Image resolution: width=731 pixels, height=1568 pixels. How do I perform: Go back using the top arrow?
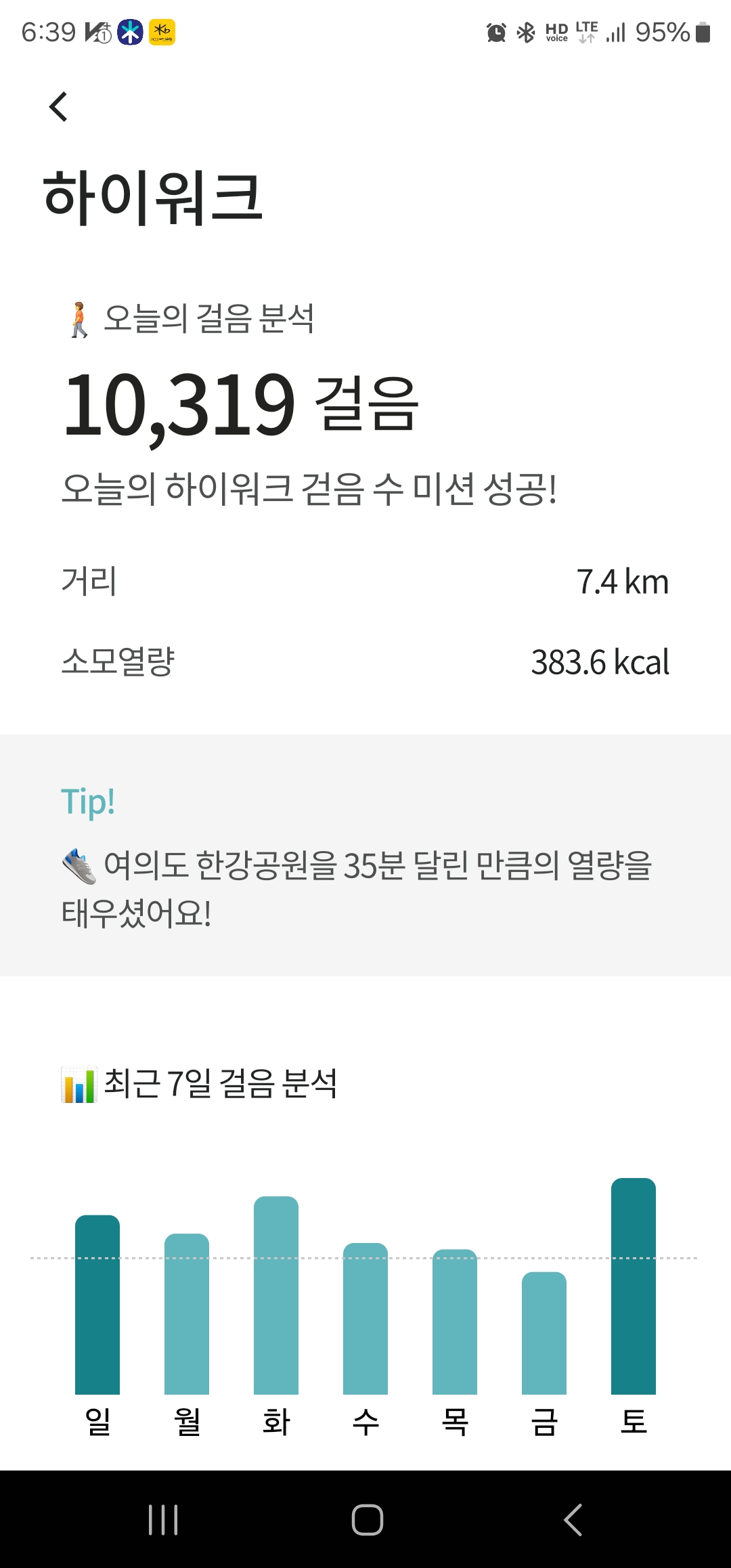[59, 107]
